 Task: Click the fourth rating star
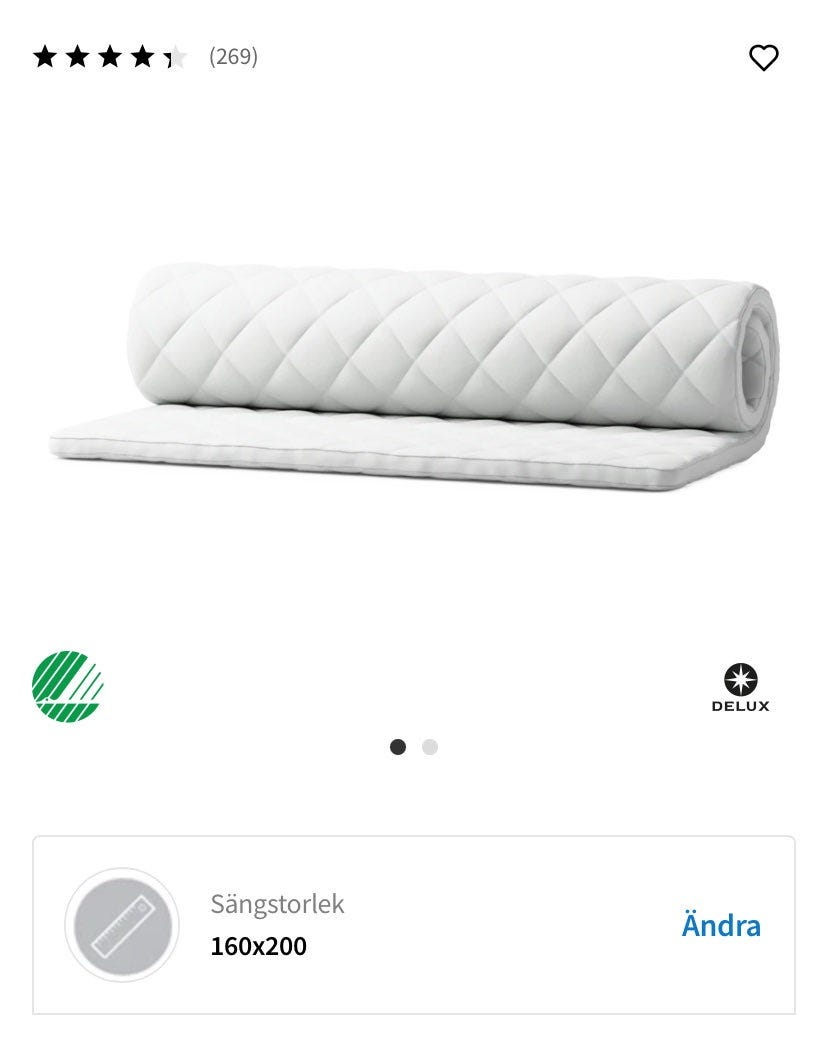coord(143,57)
